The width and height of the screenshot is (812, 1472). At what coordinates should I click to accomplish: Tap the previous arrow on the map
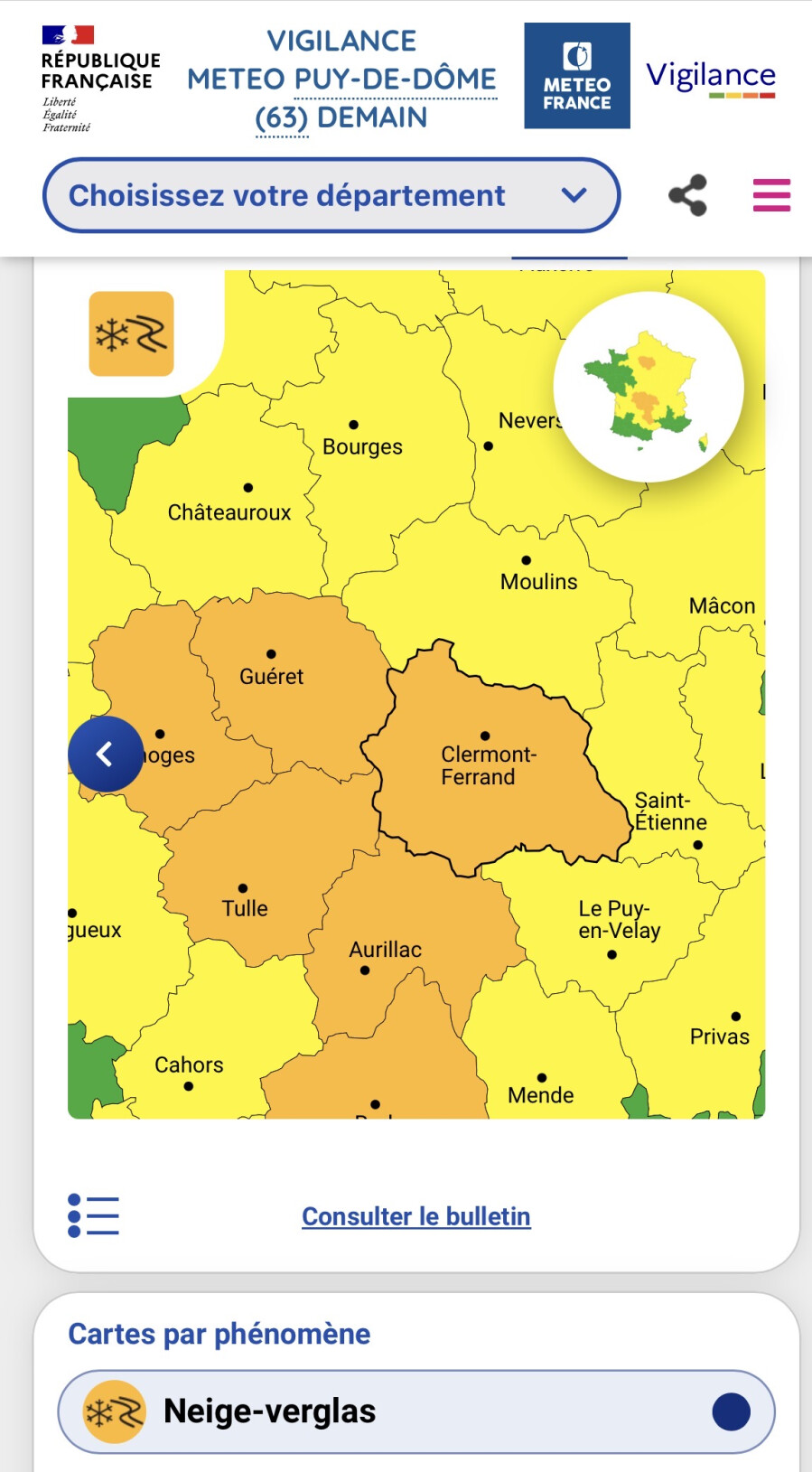coord(106,754)
